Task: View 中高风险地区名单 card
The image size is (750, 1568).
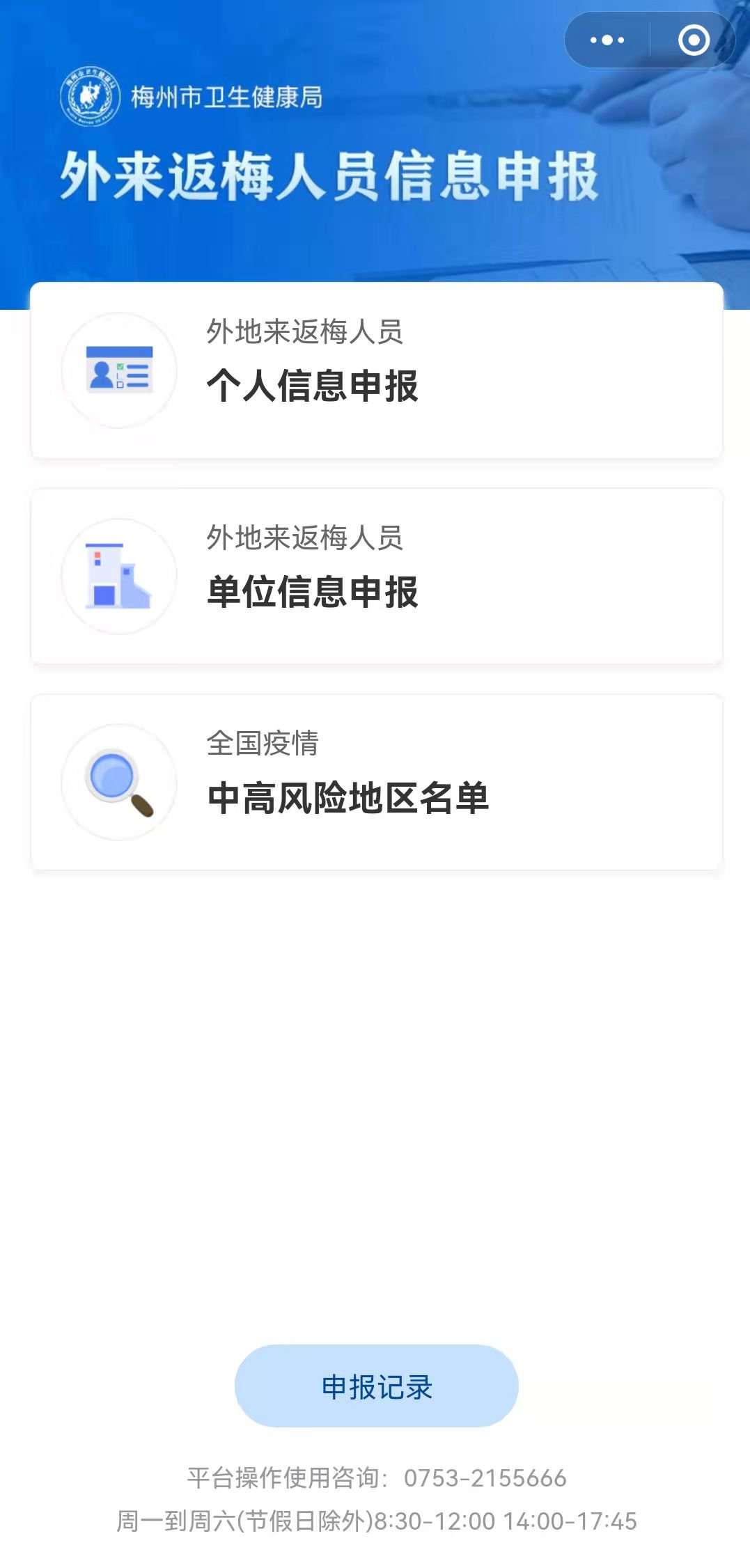Action: click(x=376, y=782)
